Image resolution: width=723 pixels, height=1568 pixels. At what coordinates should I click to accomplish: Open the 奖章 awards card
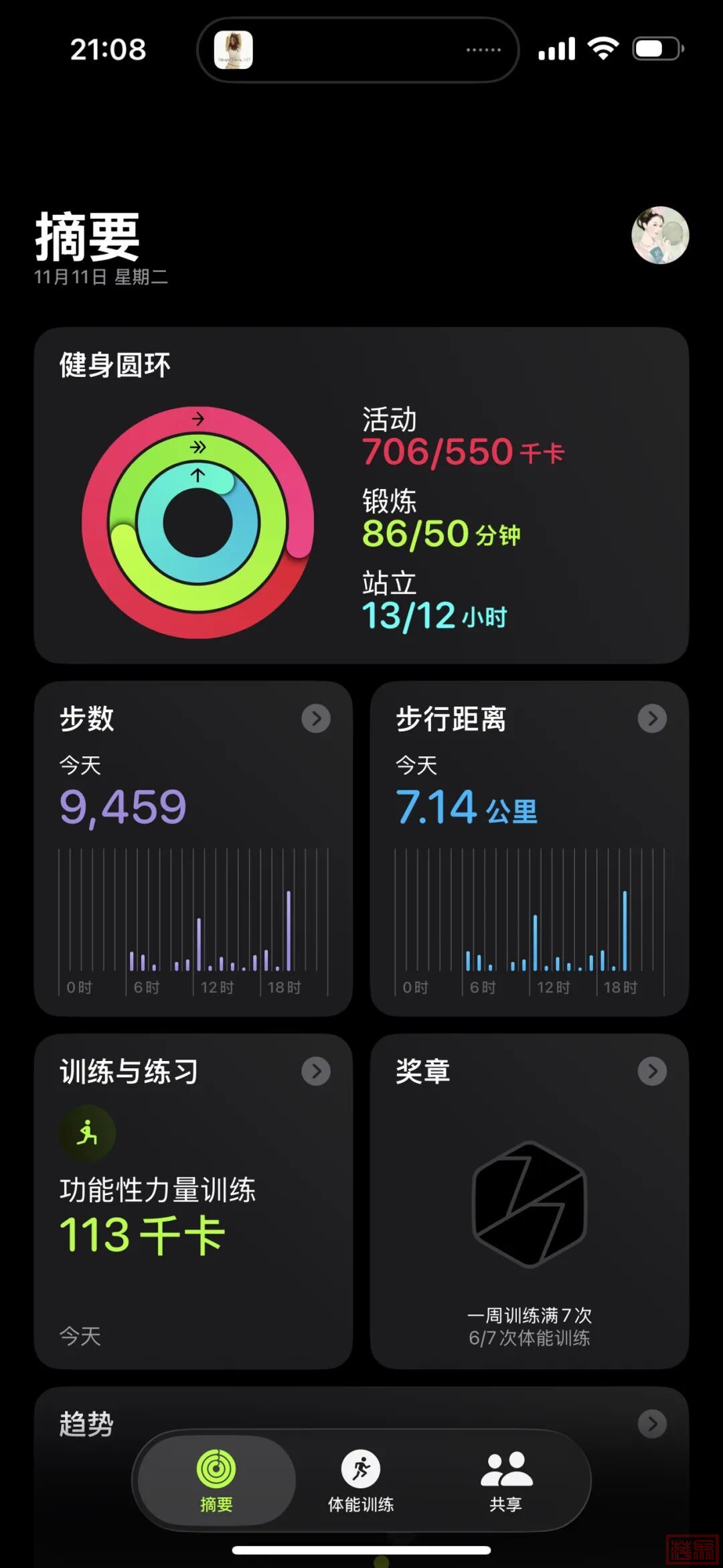coord(529,1200)
